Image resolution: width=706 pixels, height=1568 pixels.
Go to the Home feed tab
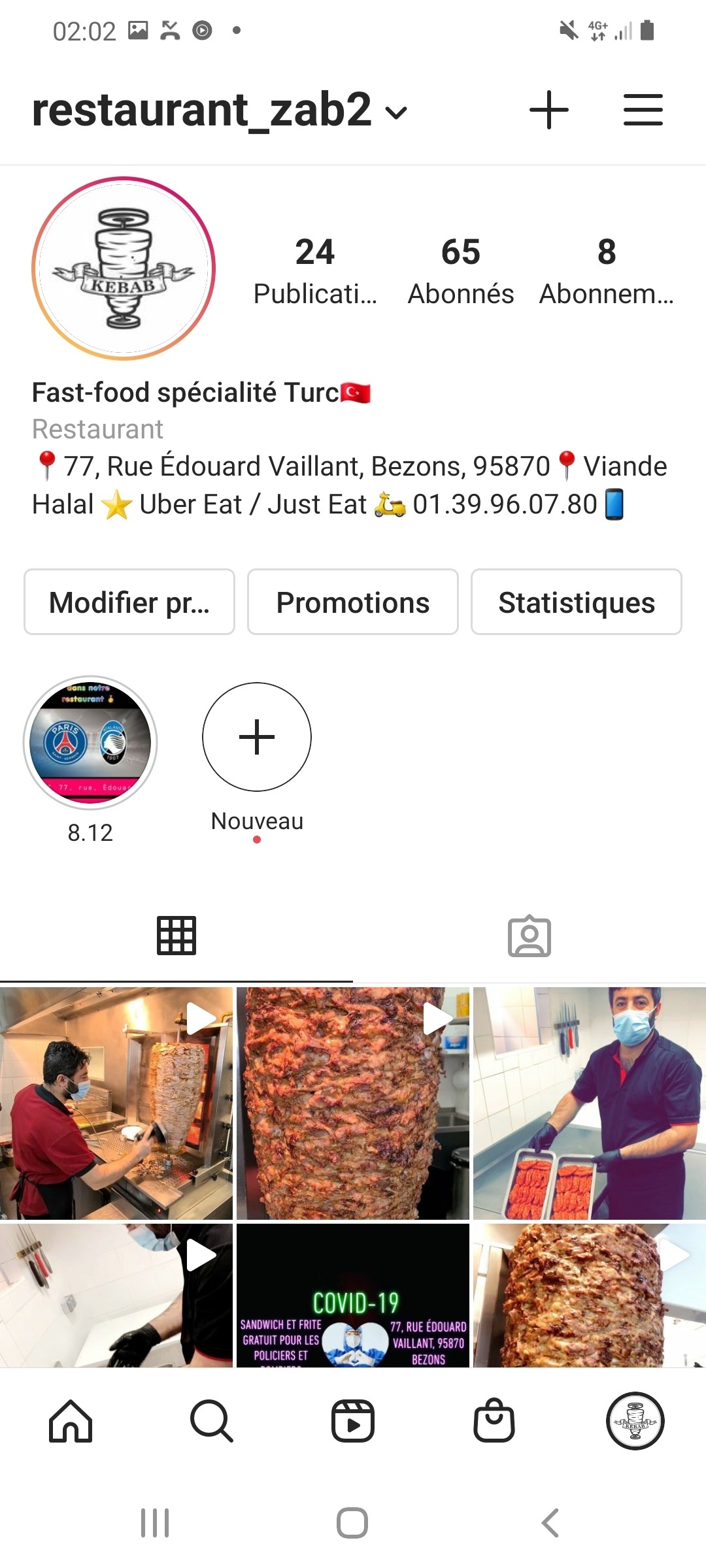coord(71,1421)
